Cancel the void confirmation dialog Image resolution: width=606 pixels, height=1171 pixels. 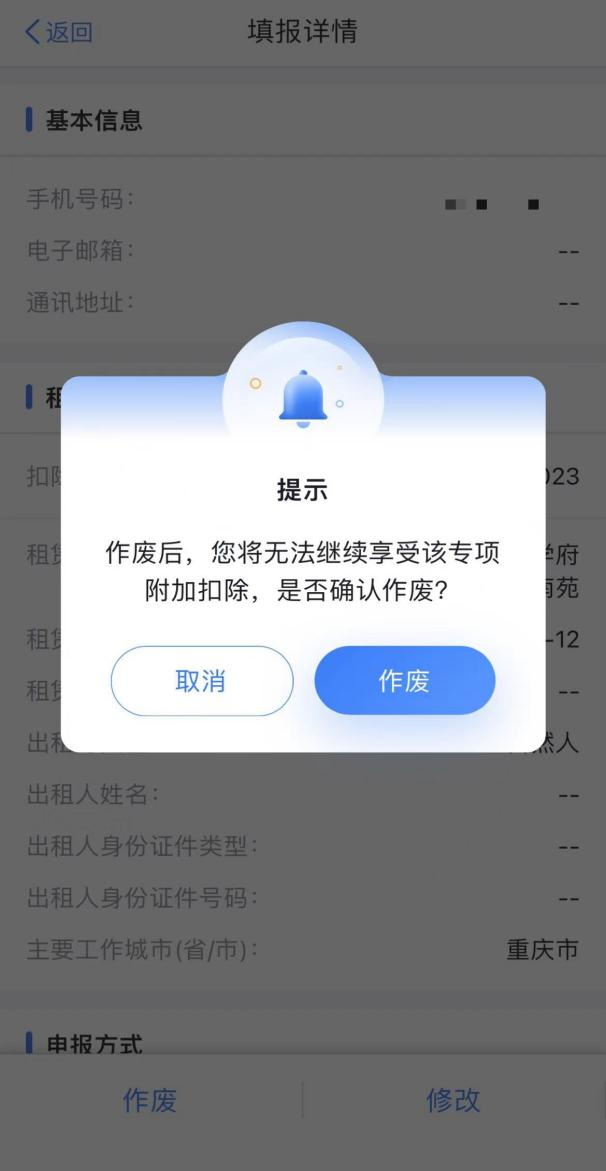pyautogui.click(x=202, y=680)
